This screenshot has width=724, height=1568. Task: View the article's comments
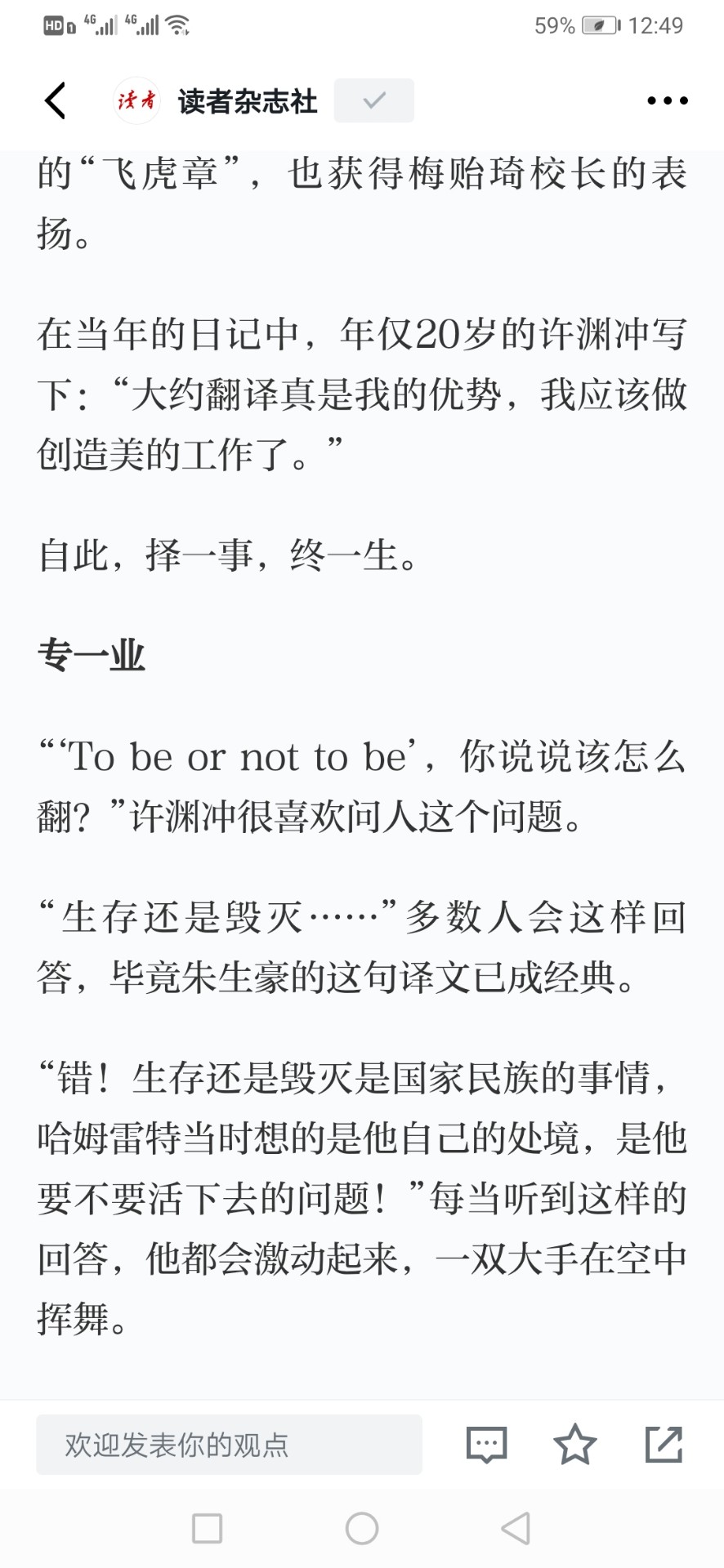[486, 1445]
